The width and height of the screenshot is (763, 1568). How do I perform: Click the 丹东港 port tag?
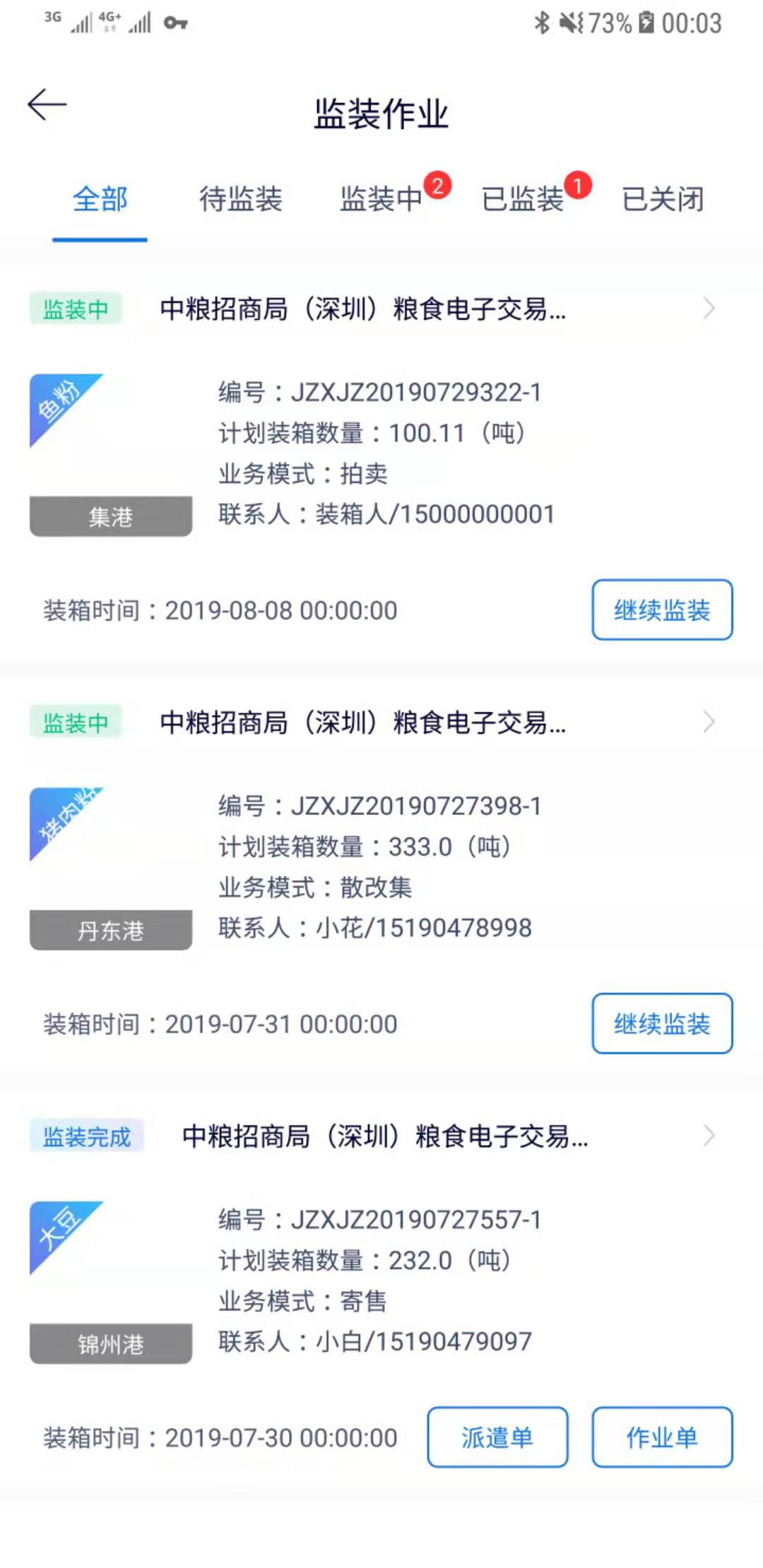coord(110,931)
